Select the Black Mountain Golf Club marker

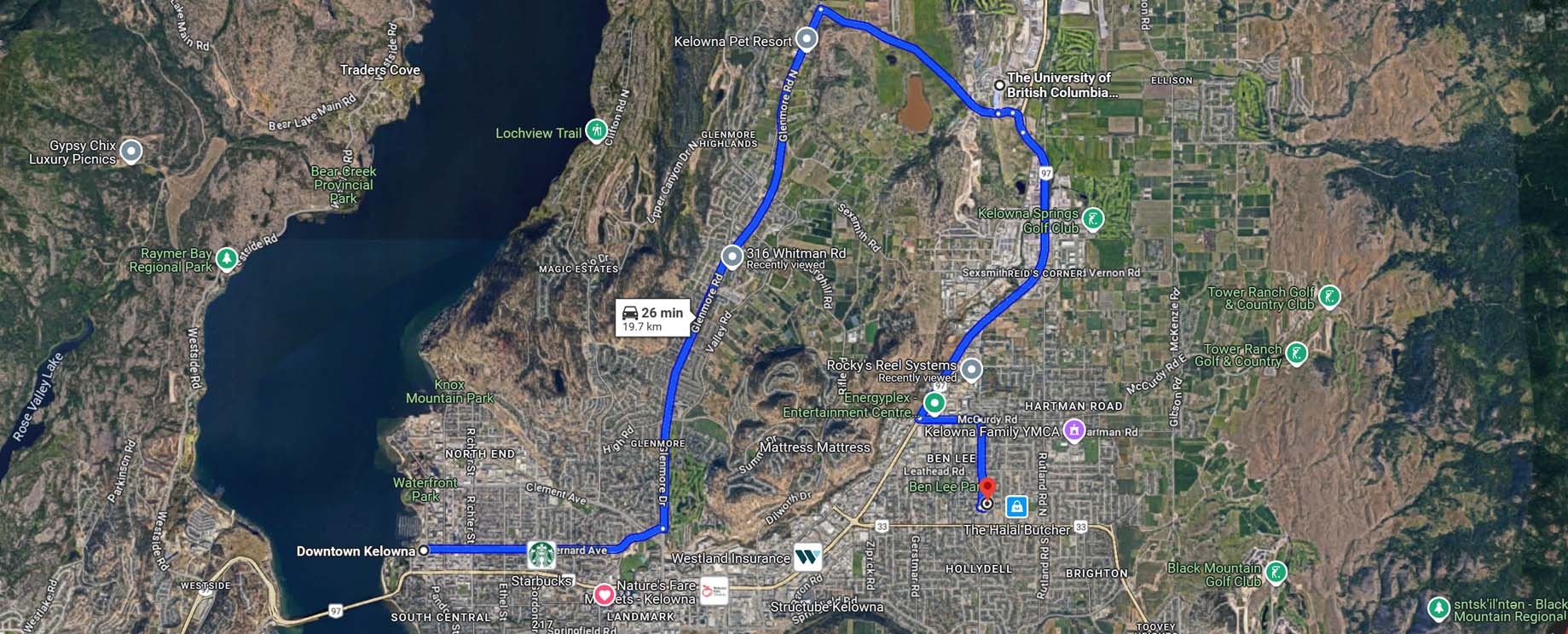pos(1276,572)
